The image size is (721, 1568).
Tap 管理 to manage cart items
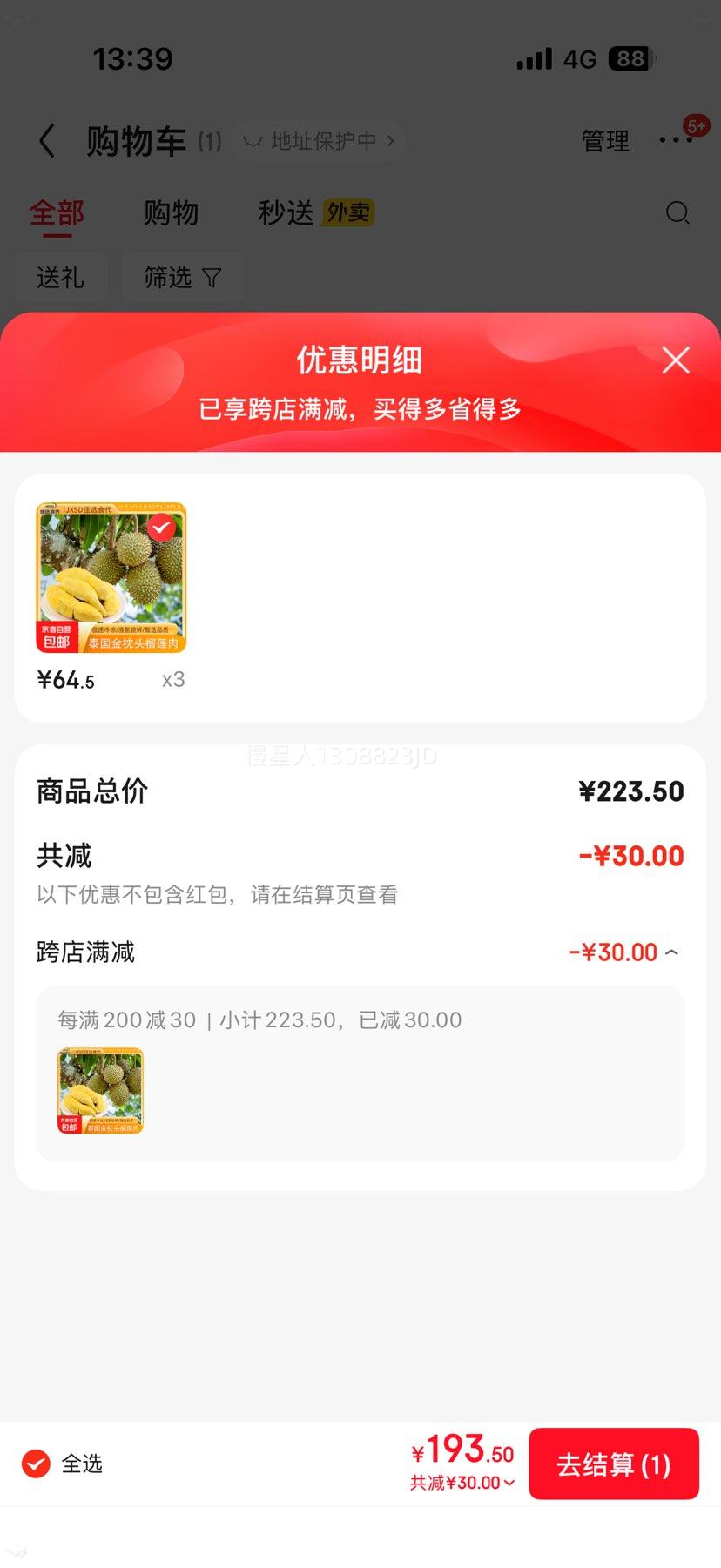pyautogui.click(x=605, y=140)
